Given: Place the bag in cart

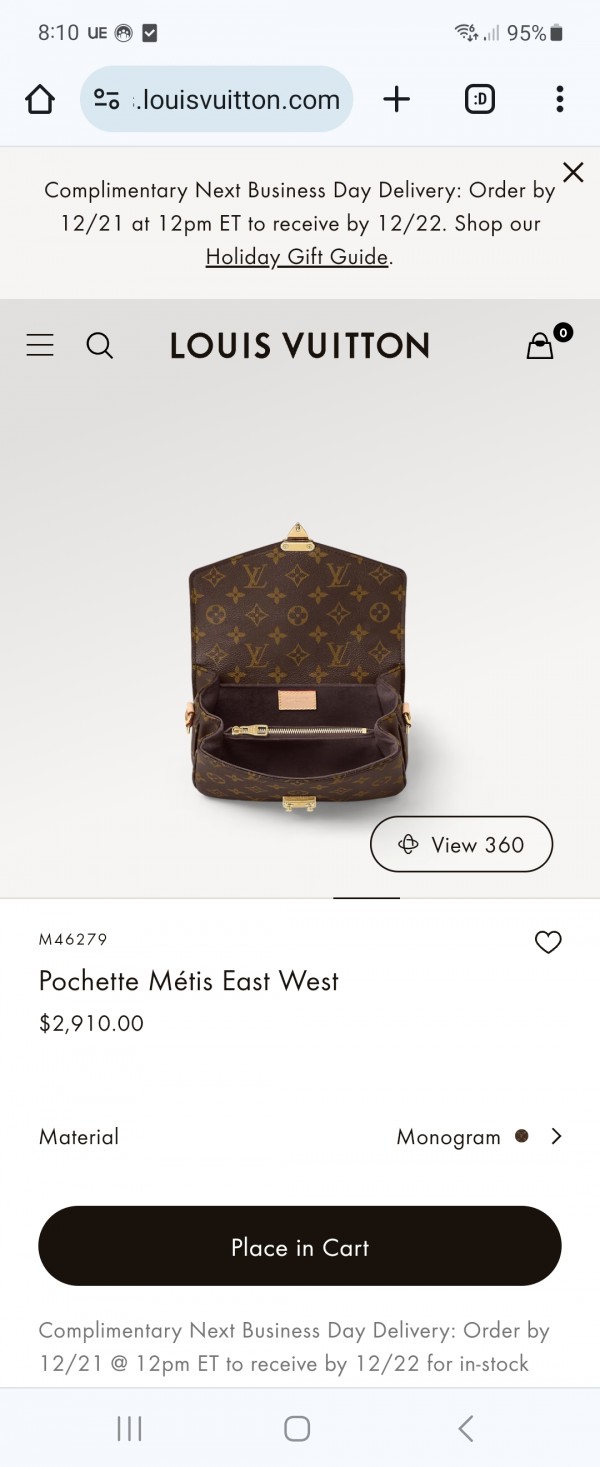Looking at the screenshot, I should tap(300, 1247).
